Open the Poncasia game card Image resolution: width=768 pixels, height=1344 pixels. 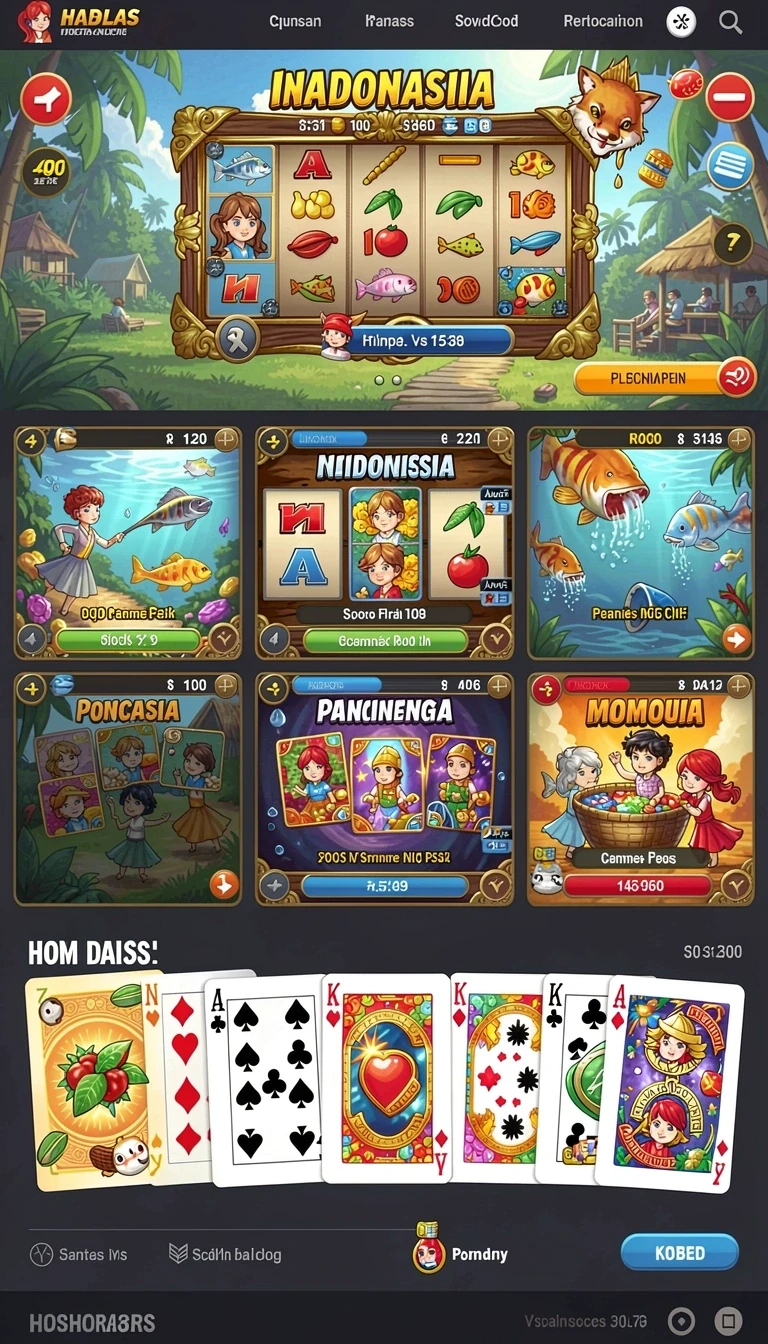coord(128,788)
